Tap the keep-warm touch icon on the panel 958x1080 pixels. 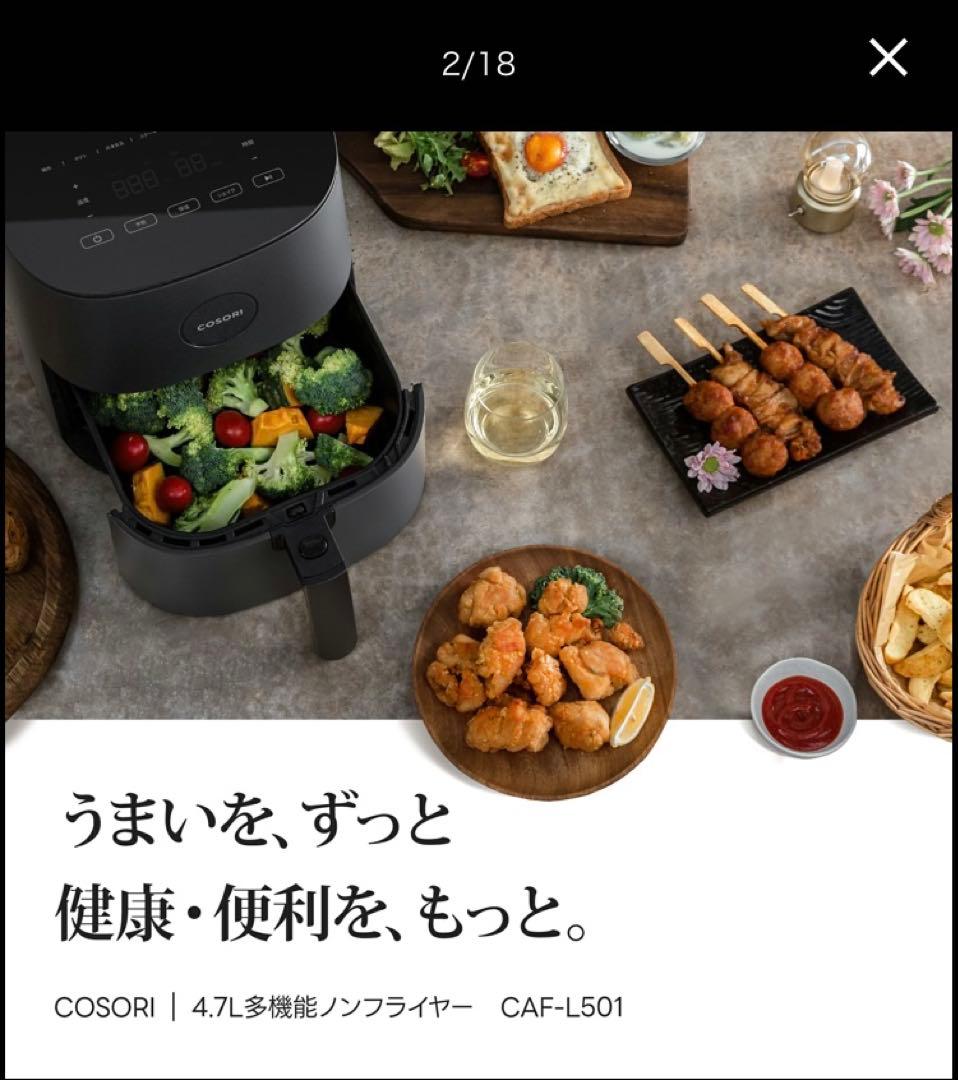click(x=185, y=208)
